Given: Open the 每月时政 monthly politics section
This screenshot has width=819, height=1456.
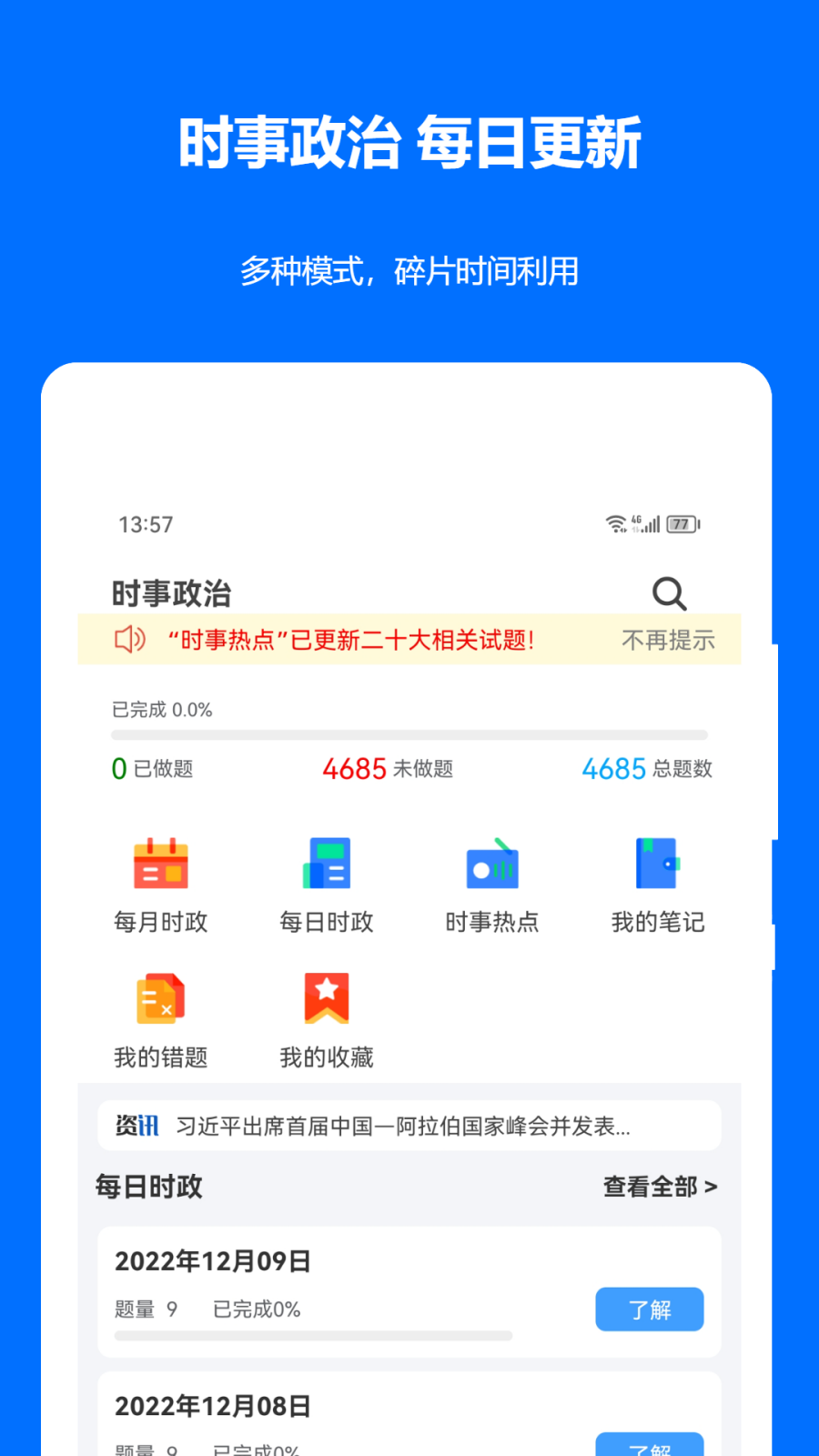Looking at the screenshot, I should click(x=159, y=883).
